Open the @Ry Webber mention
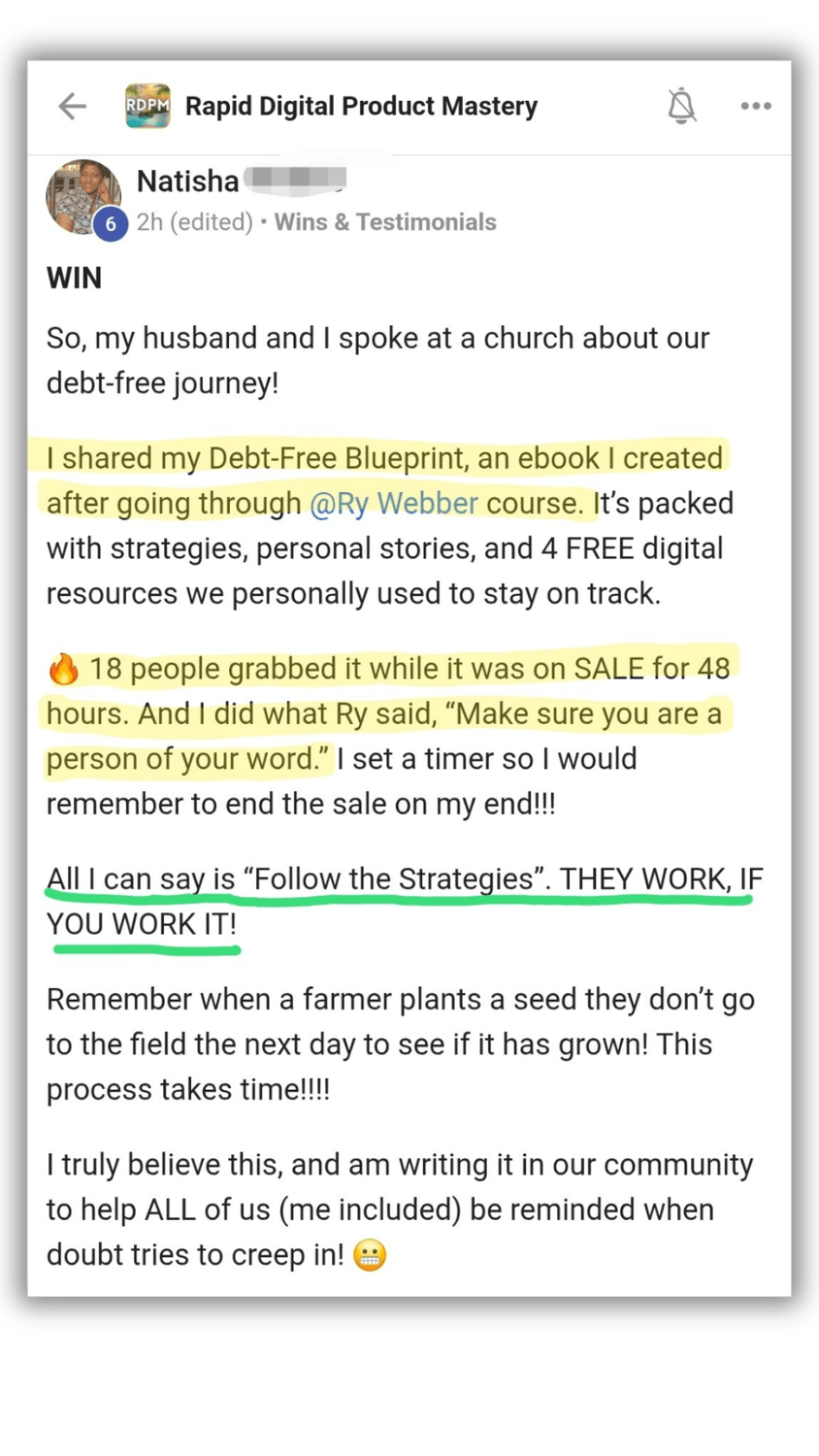Image resolution: width=819 pixels, height=1456 pixels. point(394,503)
